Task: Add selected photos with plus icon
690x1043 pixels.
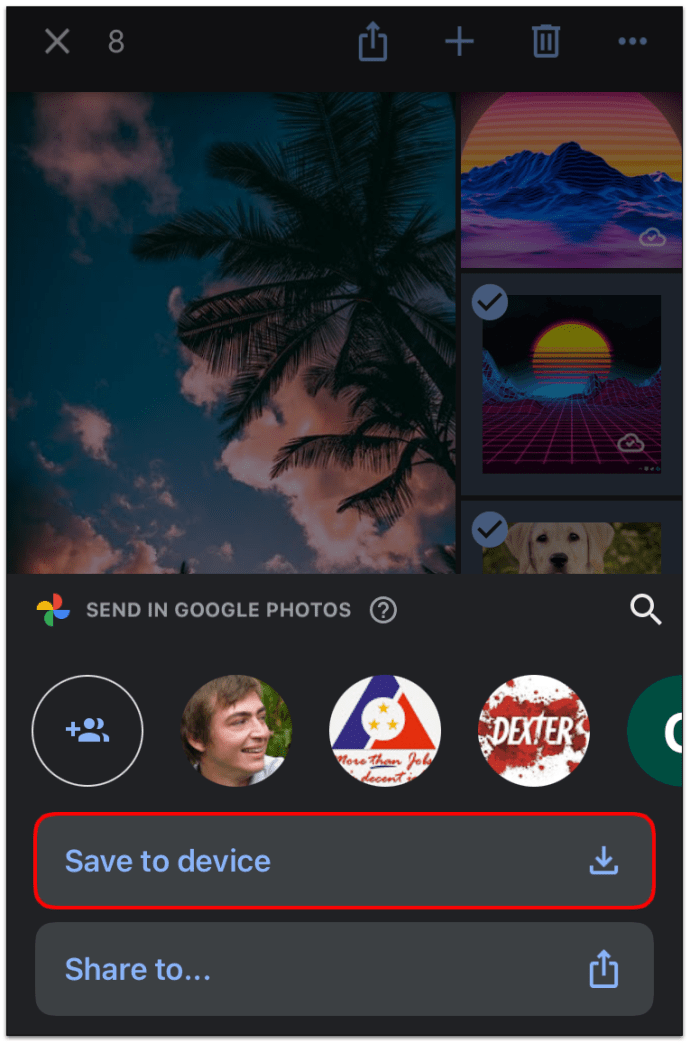Action: click(459, 42)
